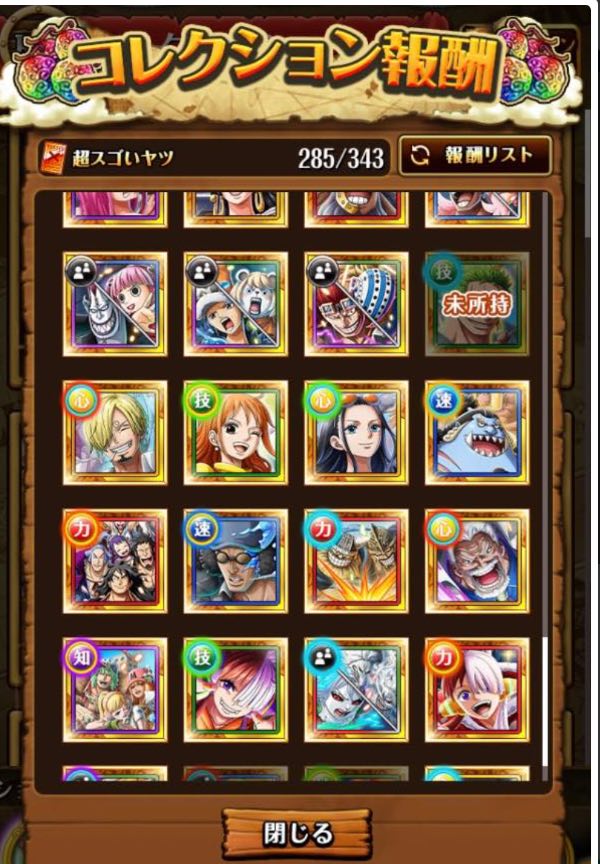View the explosion battle card marked 力
This screenshot has height=864, width=600.
pos(356,561)
